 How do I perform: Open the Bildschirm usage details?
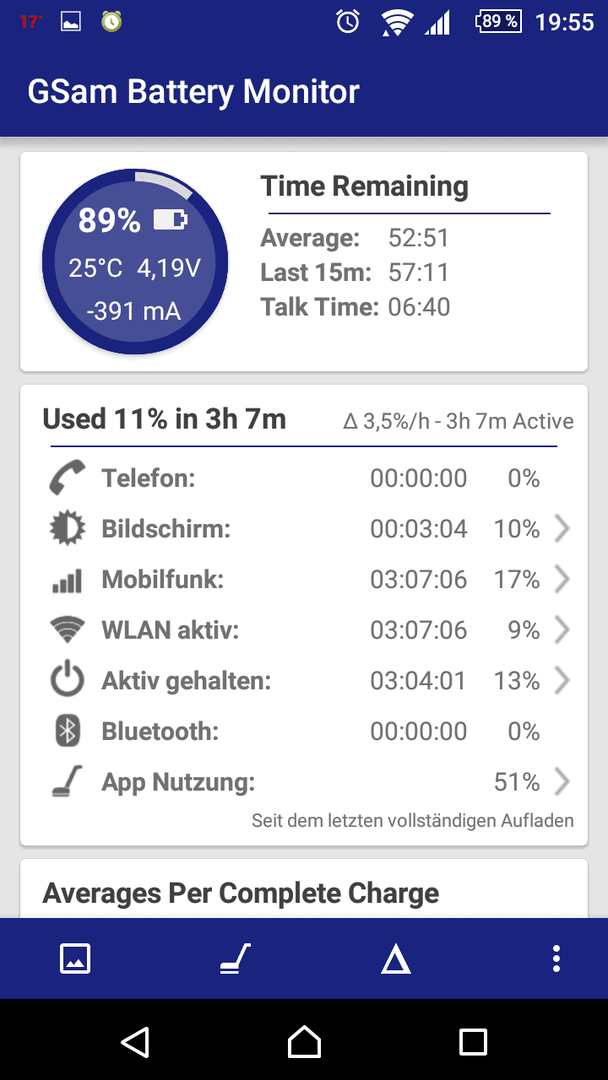304,529
